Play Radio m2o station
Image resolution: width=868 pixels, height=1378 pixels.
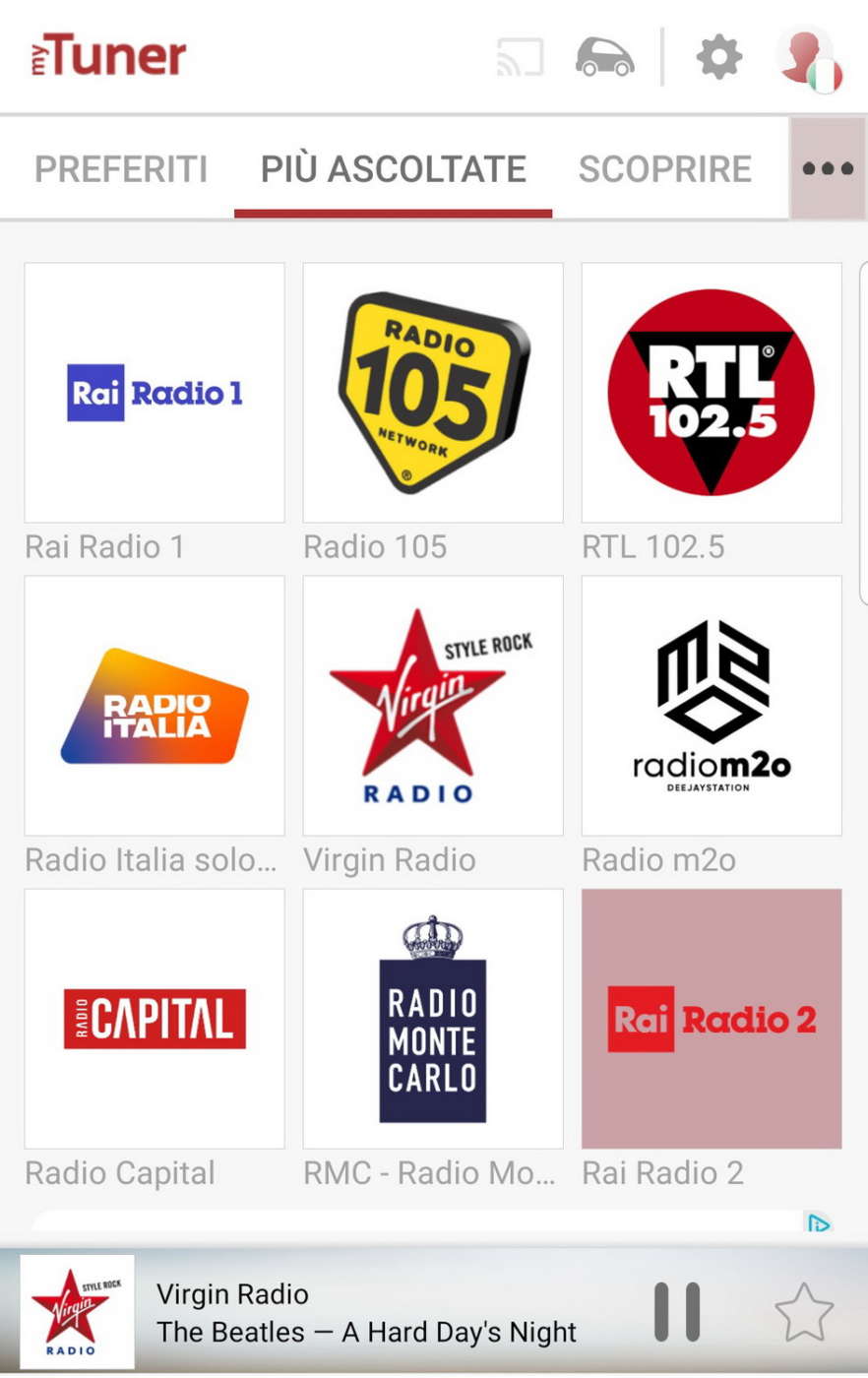(x=712, y=706)
